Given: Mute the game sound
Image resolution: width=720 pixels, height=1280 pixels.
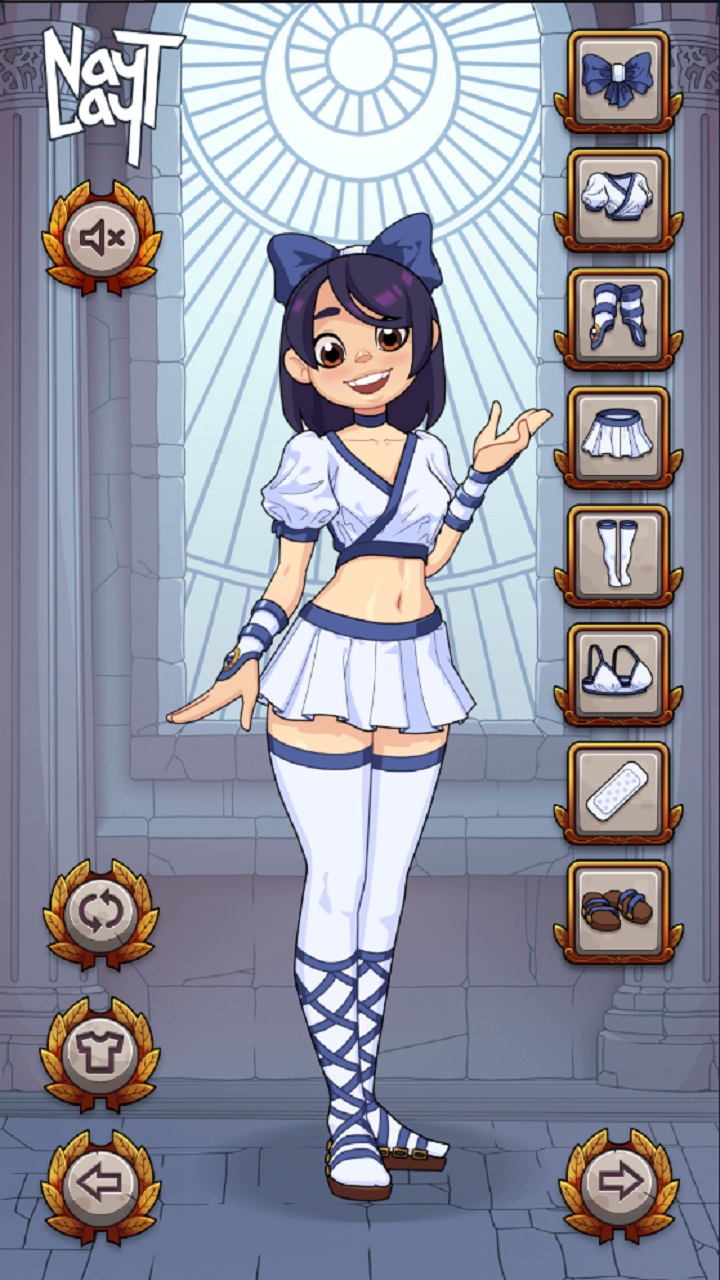Looking at the screenshot, I should click(101, 238).
